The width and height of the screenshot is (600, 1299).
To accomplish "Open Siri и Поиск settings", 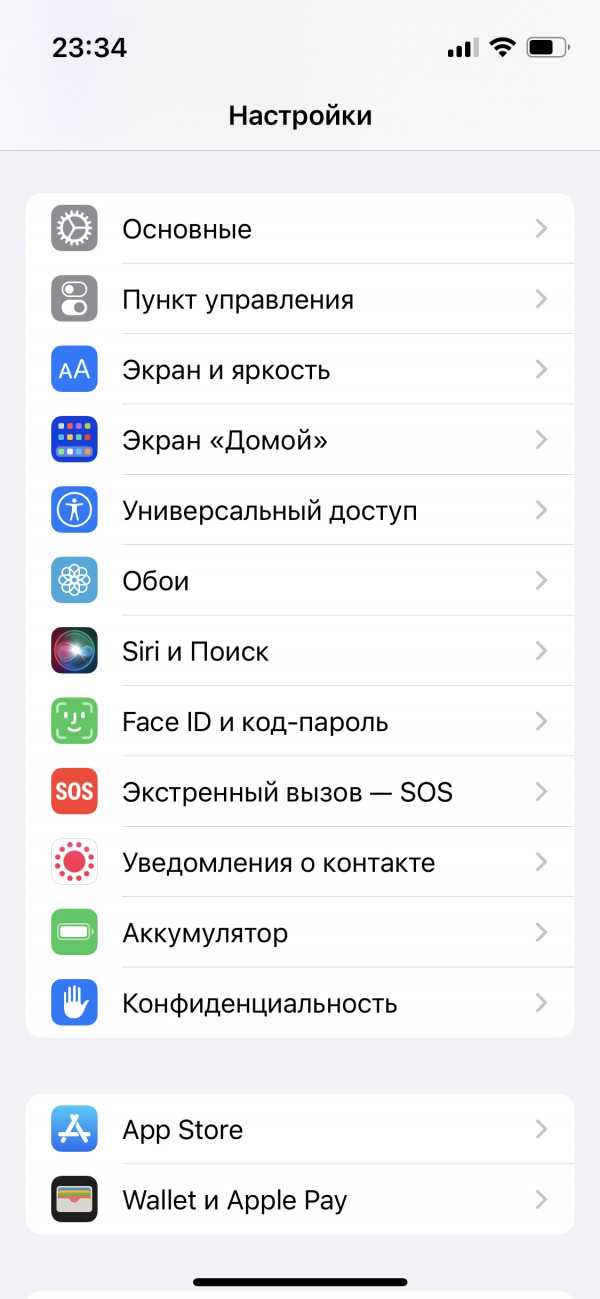I will coord(300,651).
